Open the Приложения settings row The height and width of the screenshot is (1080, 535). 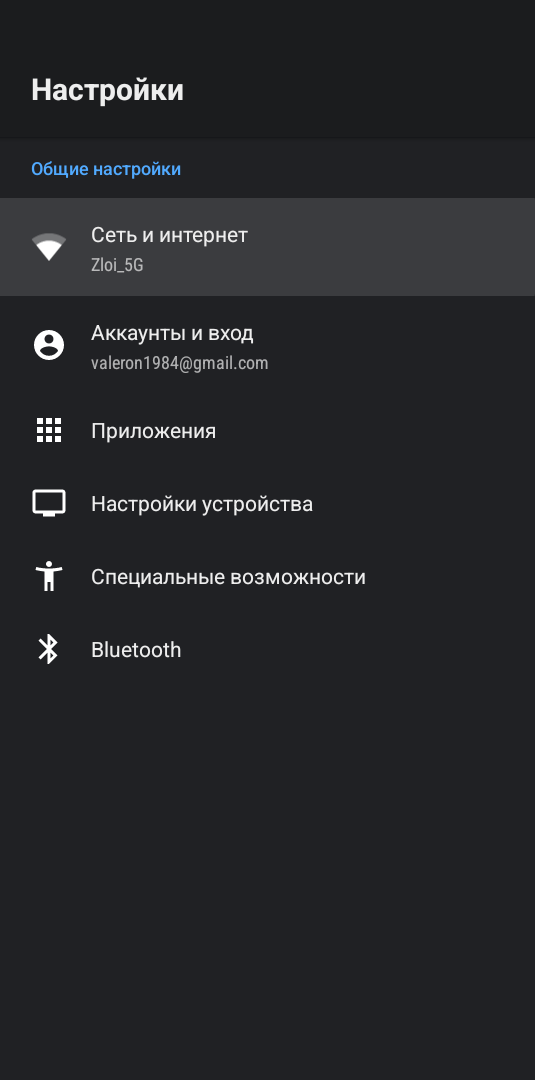point(267,430)
